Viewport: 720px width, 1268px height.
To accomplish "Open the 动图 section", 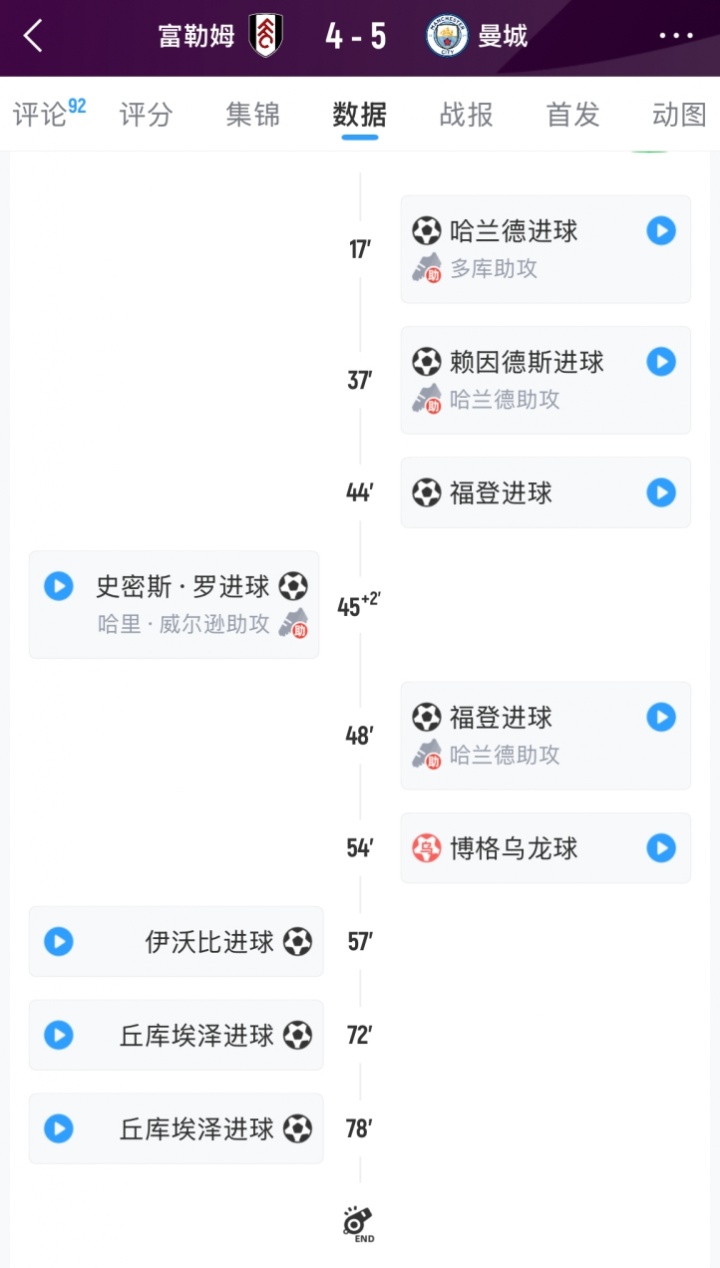I will tap(676, 115).
